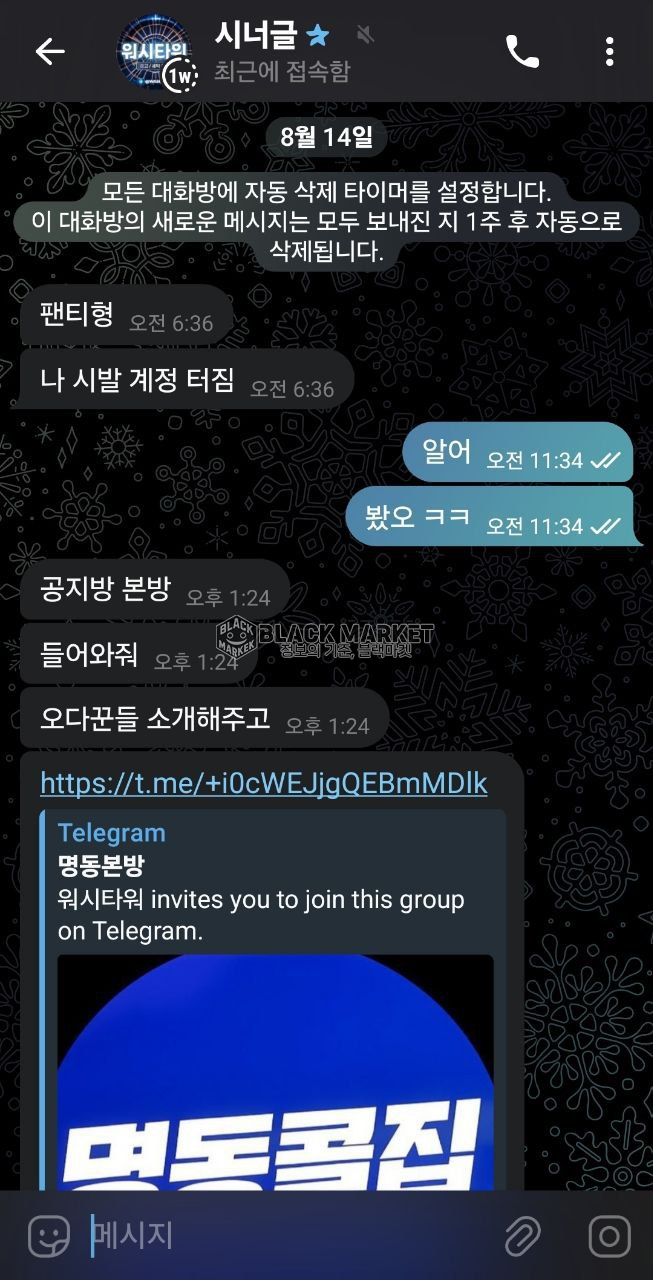Open the t.me invite link
This screenshot has width=653, height=1280.
pyautogui.click(x=263, y=783)
